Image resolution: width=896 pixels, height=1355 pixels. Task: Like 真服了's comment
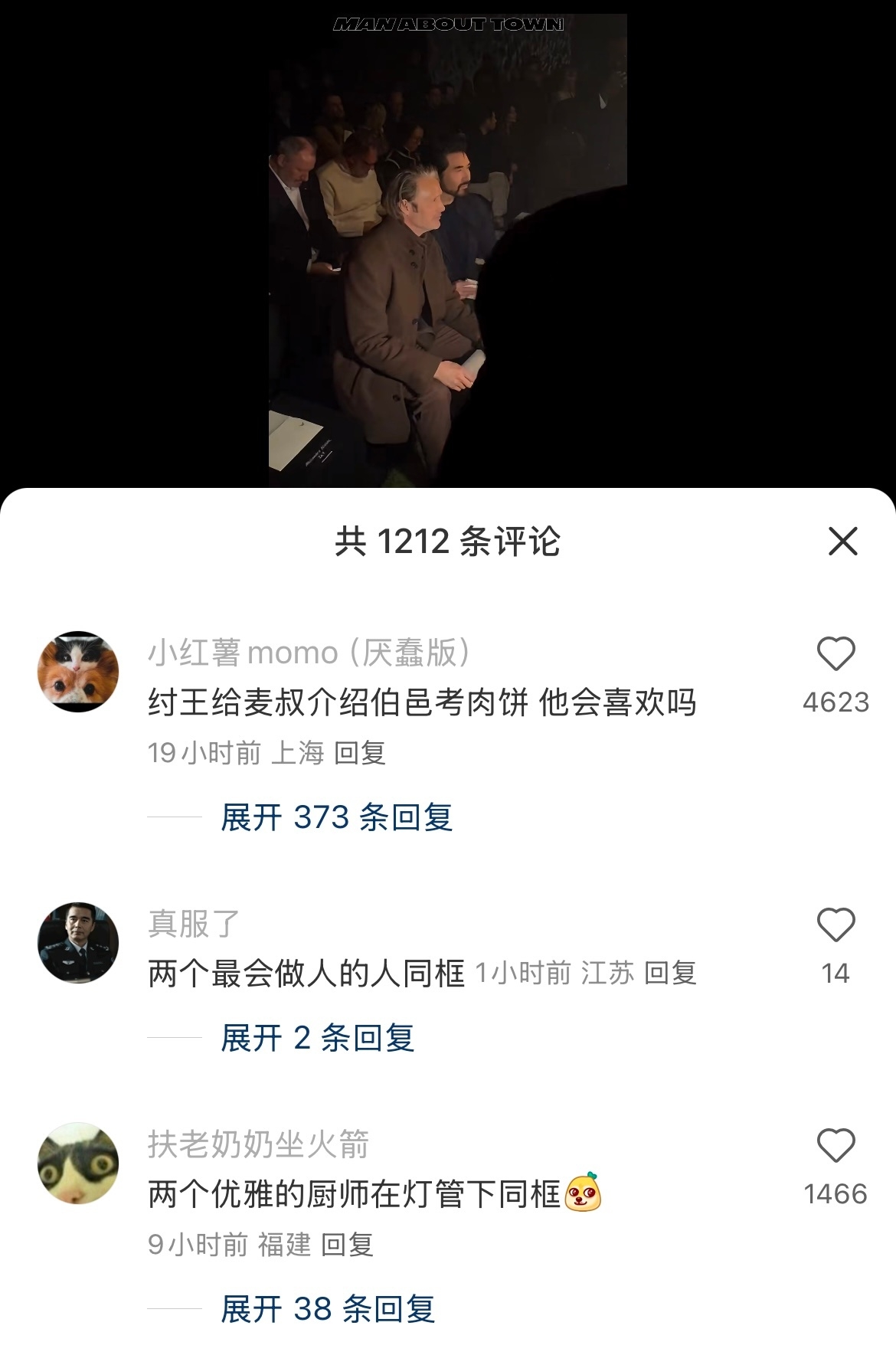pos(838,926)
